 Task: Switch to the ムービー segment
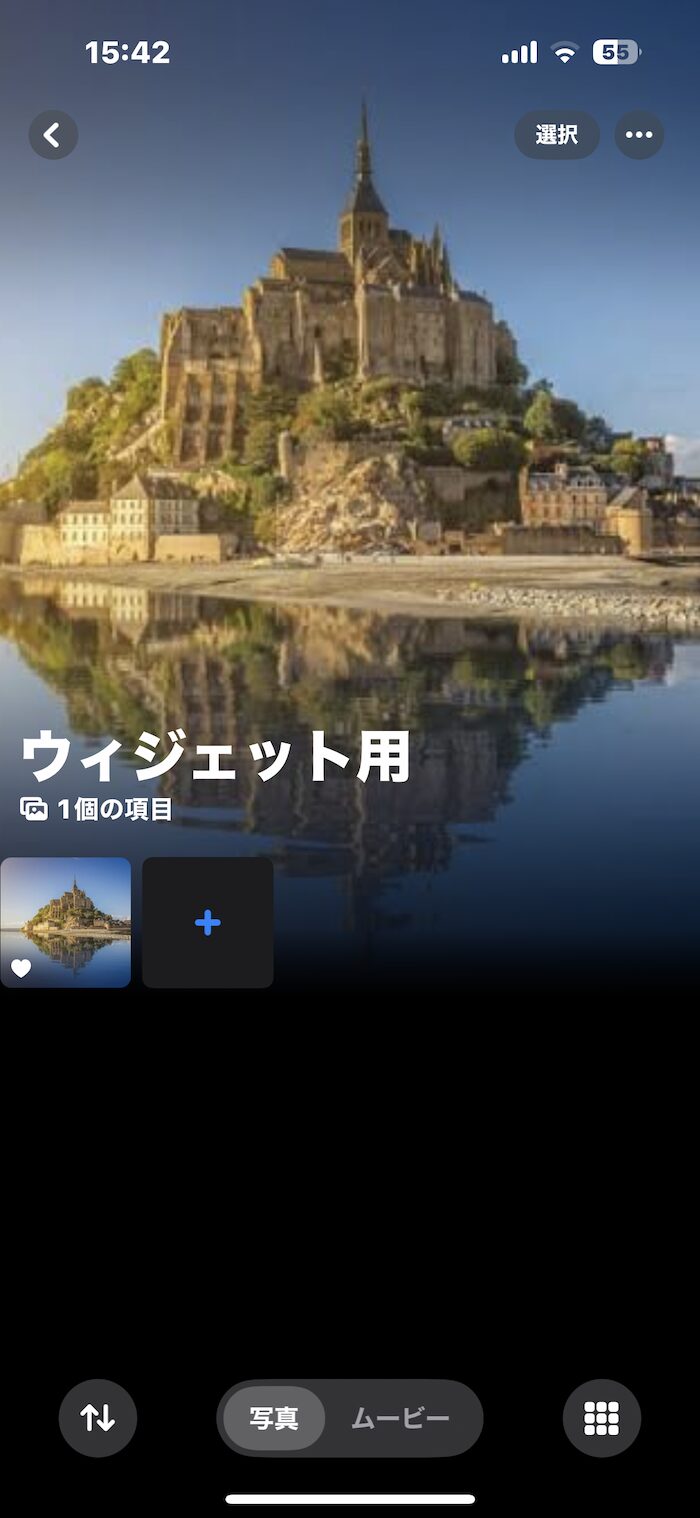click(x=401, y=1418)
